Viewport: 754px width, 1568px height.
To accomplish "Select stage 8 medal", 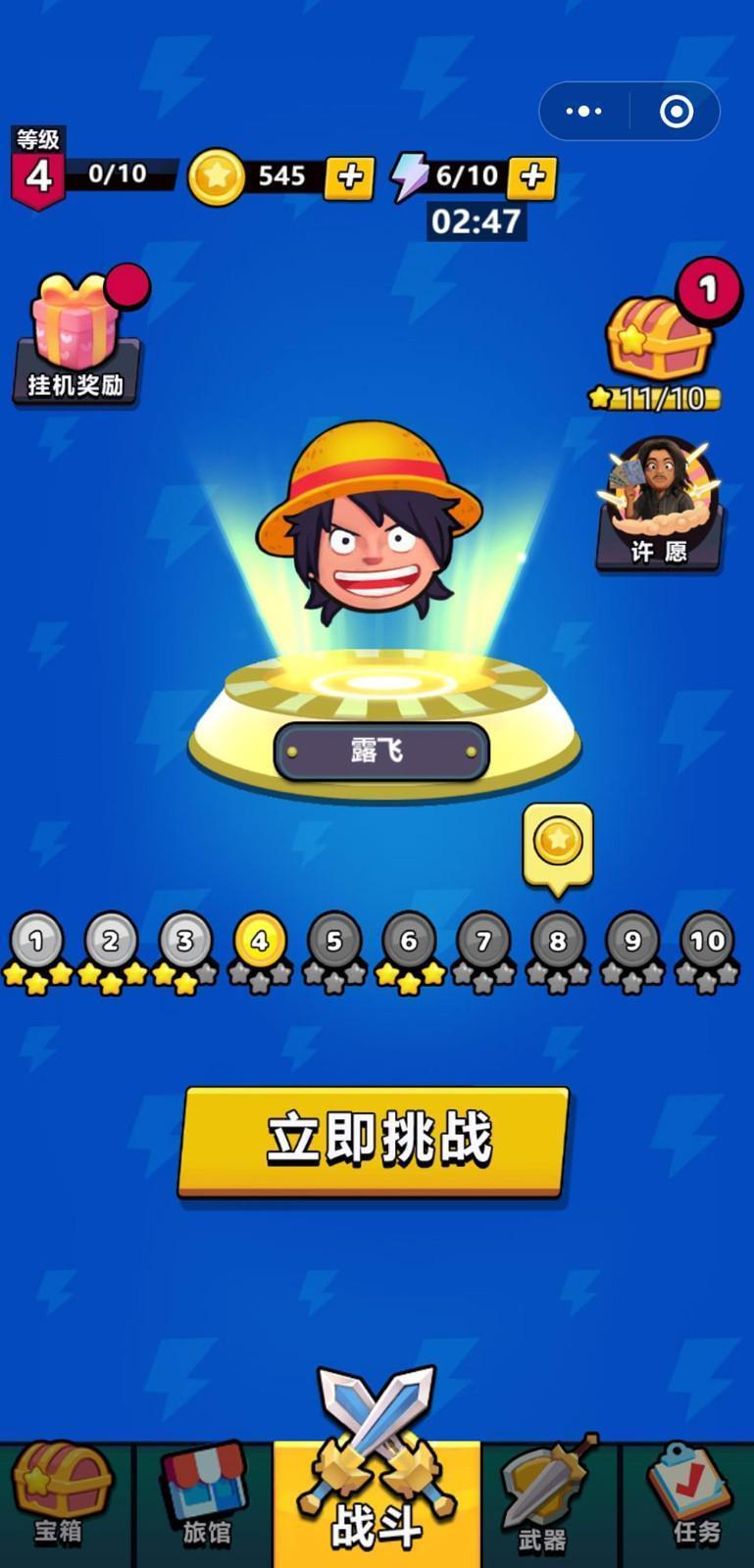I will point(557,949).
